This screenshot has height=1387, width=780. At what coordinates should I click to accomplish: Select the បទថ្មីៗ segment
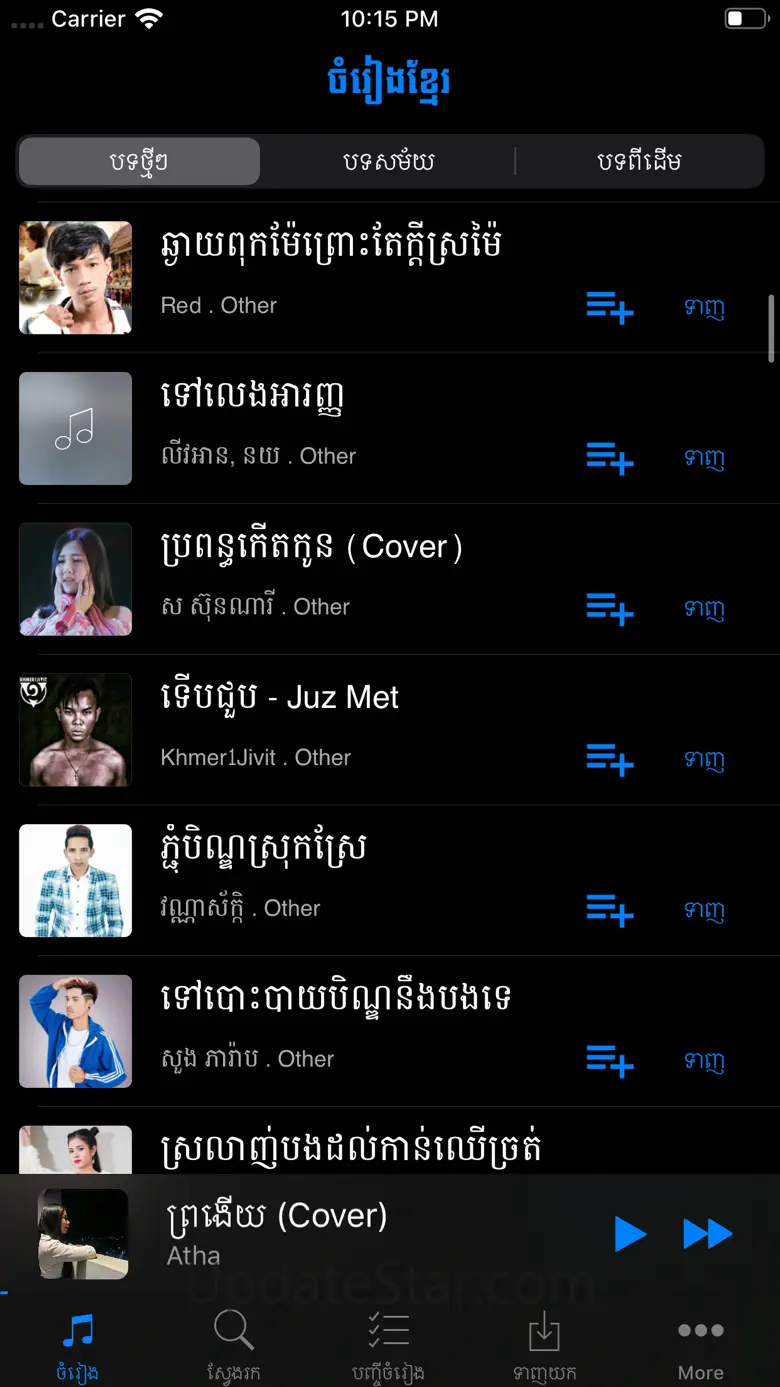coord(139,161)
